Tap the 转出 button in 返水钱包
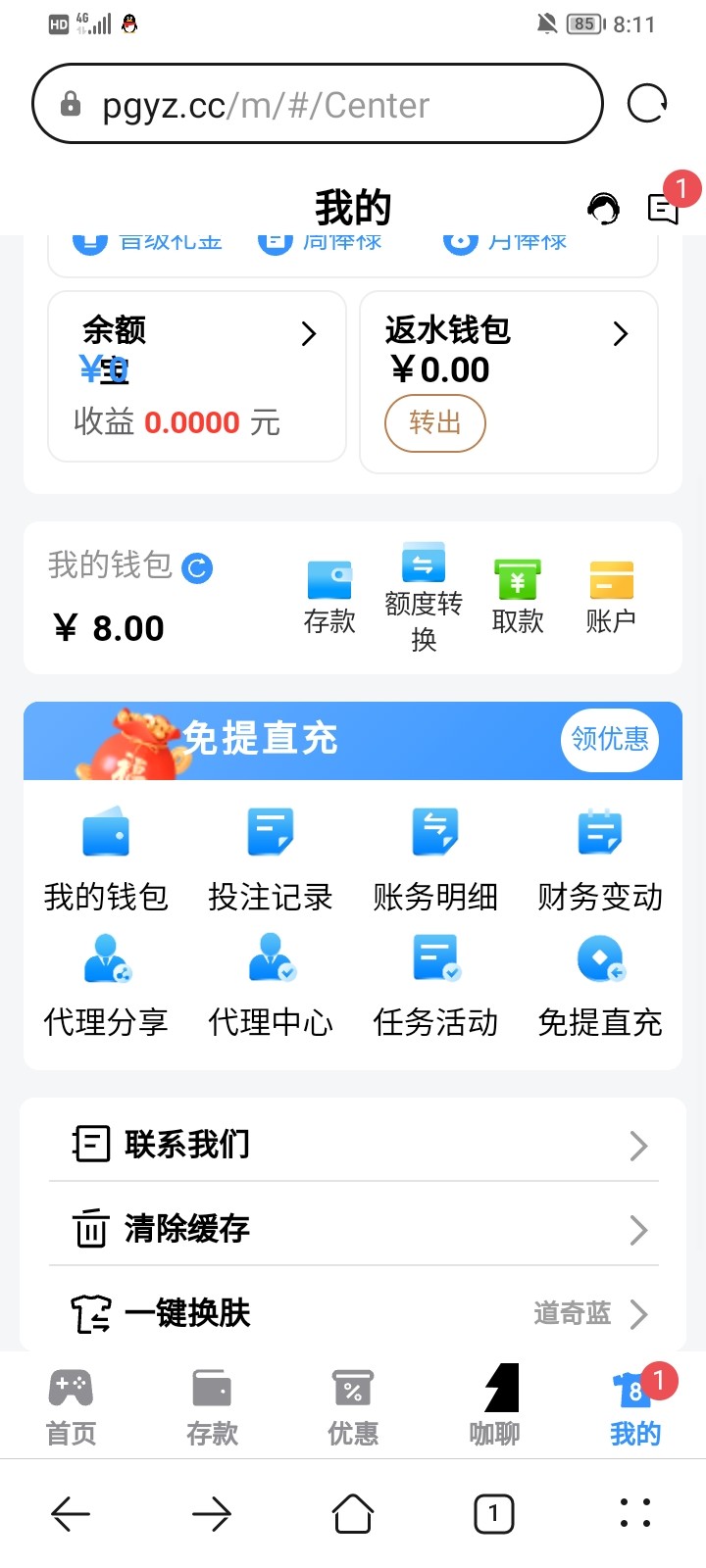Image resolution: width=706 pixels, height=1568 pixels. (x=434, y=423)
